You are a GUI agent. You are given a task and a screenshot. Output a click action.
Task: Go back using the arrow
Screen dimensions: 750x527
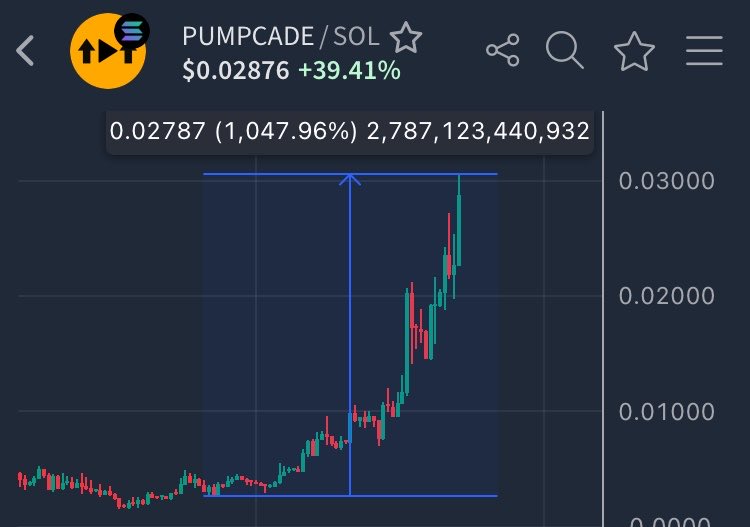tap(26, 51)
